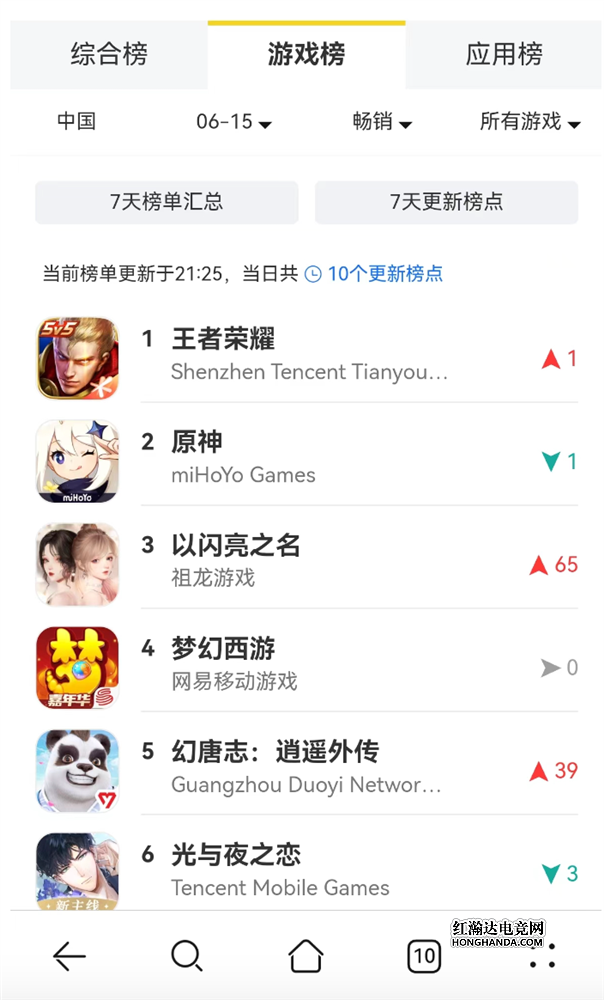The width and height of the screenshot is (604, 1000).
Task: Open the 7天榜单汇总 summary
Action: coord(166,202)
